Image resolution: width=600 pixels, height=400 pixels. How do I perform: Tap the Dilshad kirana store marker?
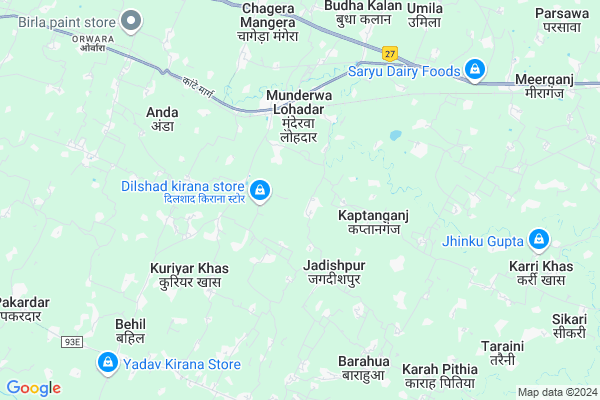click(x=260, y=188)
